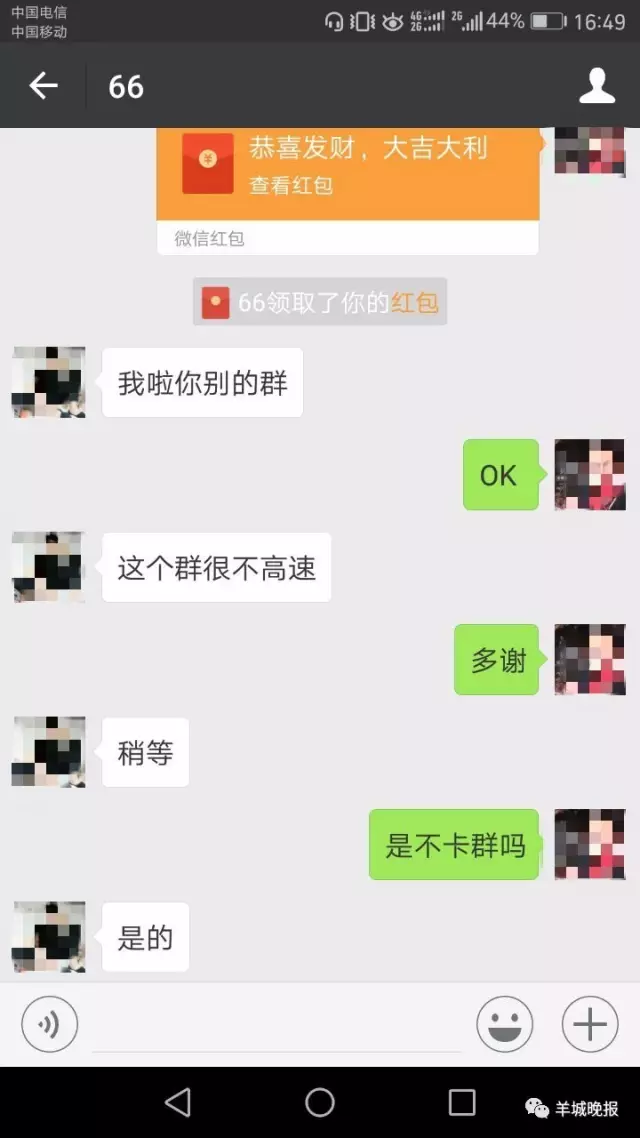Tap system home button
The width and height of the screenshot is (640, 1138).
[320, 1102]
